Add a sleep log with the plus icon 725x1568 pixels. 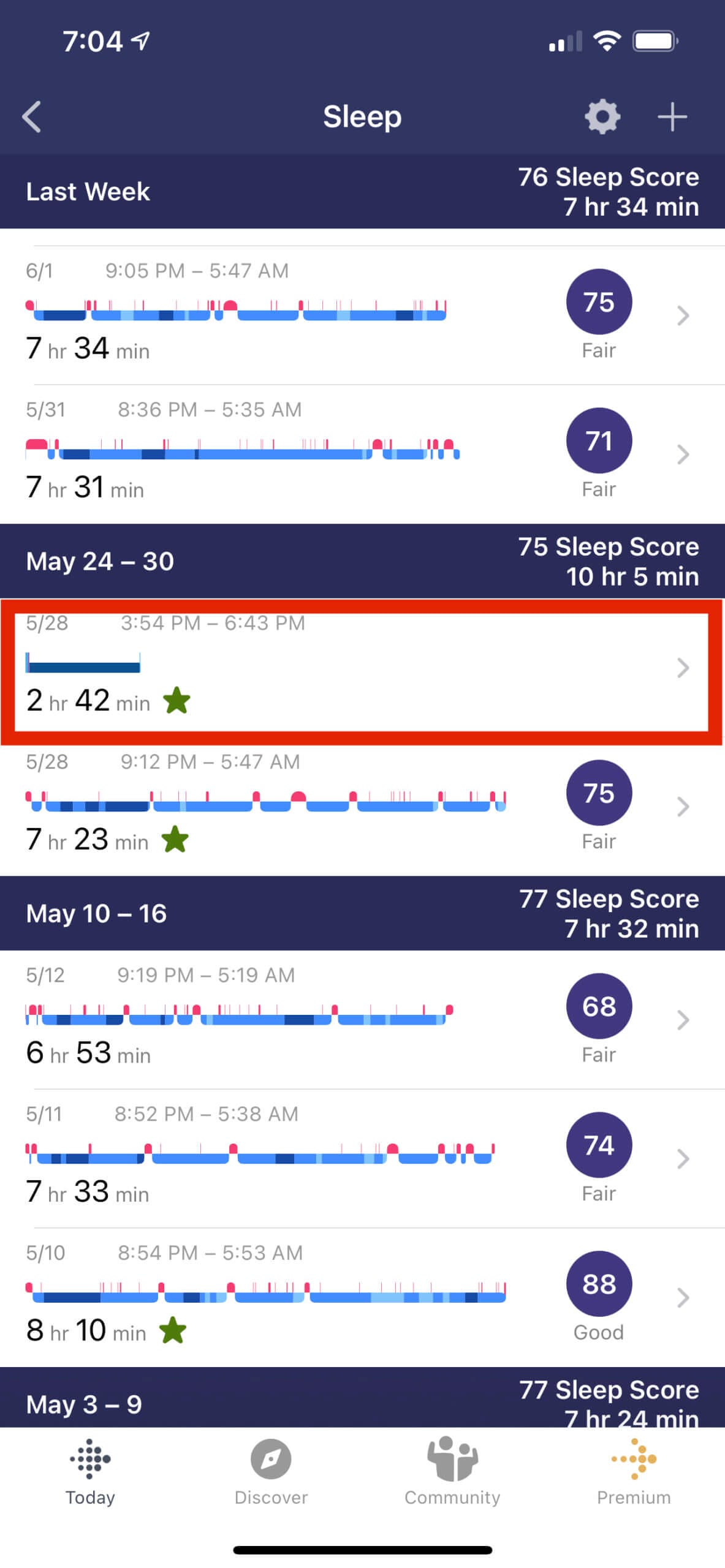(673, 116)
